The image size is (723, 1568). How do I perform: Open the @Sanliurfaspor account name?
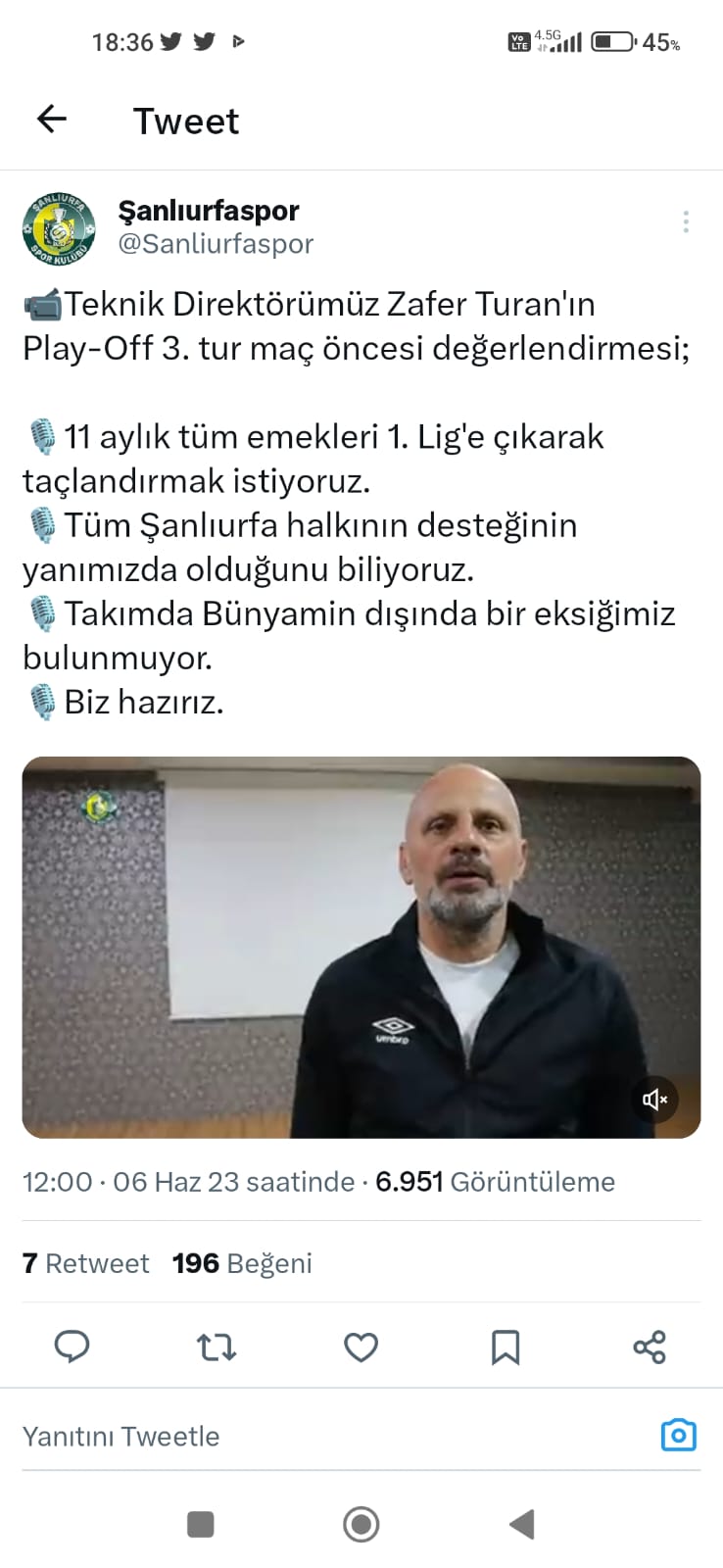(216, 244)
